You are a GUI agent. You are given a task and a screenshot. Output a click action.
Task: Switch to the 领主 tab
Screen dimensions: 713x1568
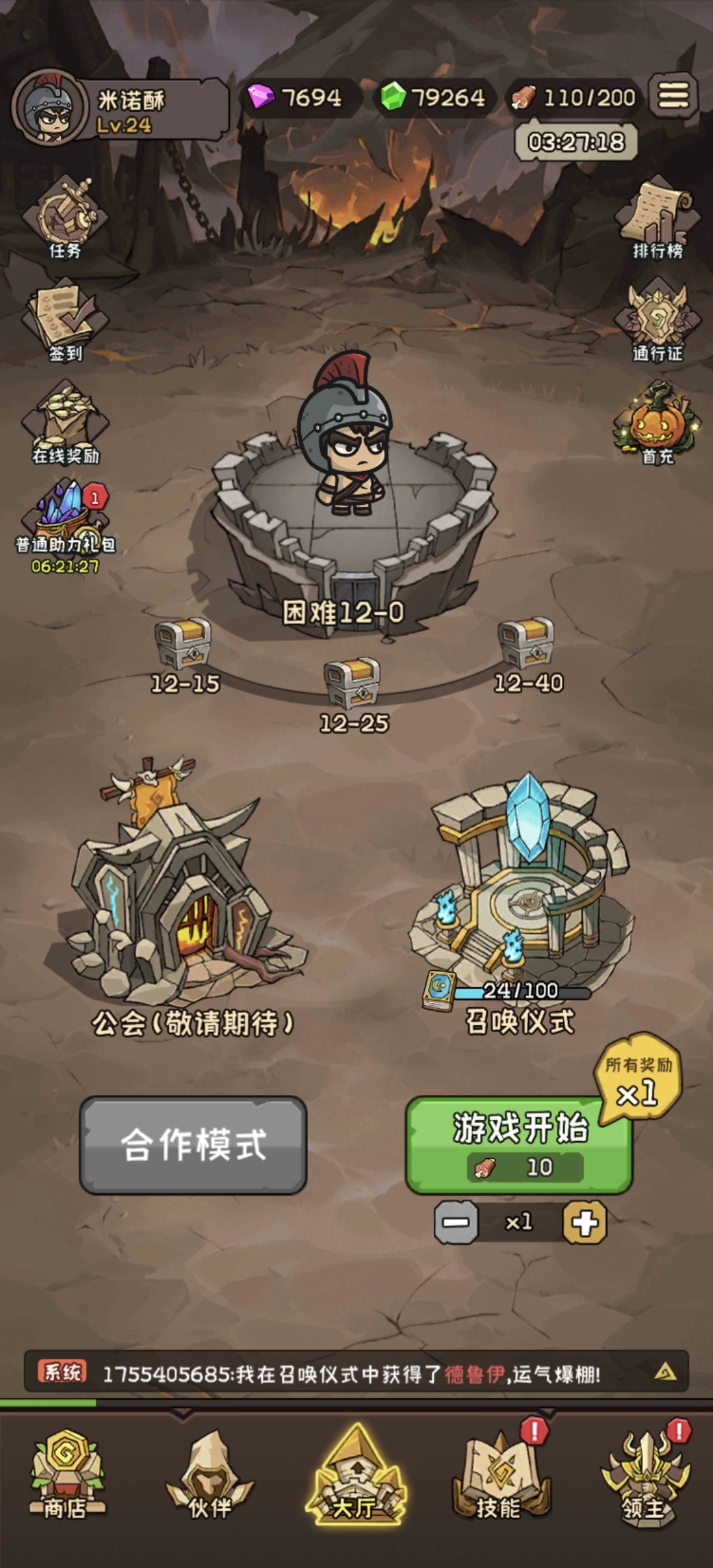[644, 1475]
